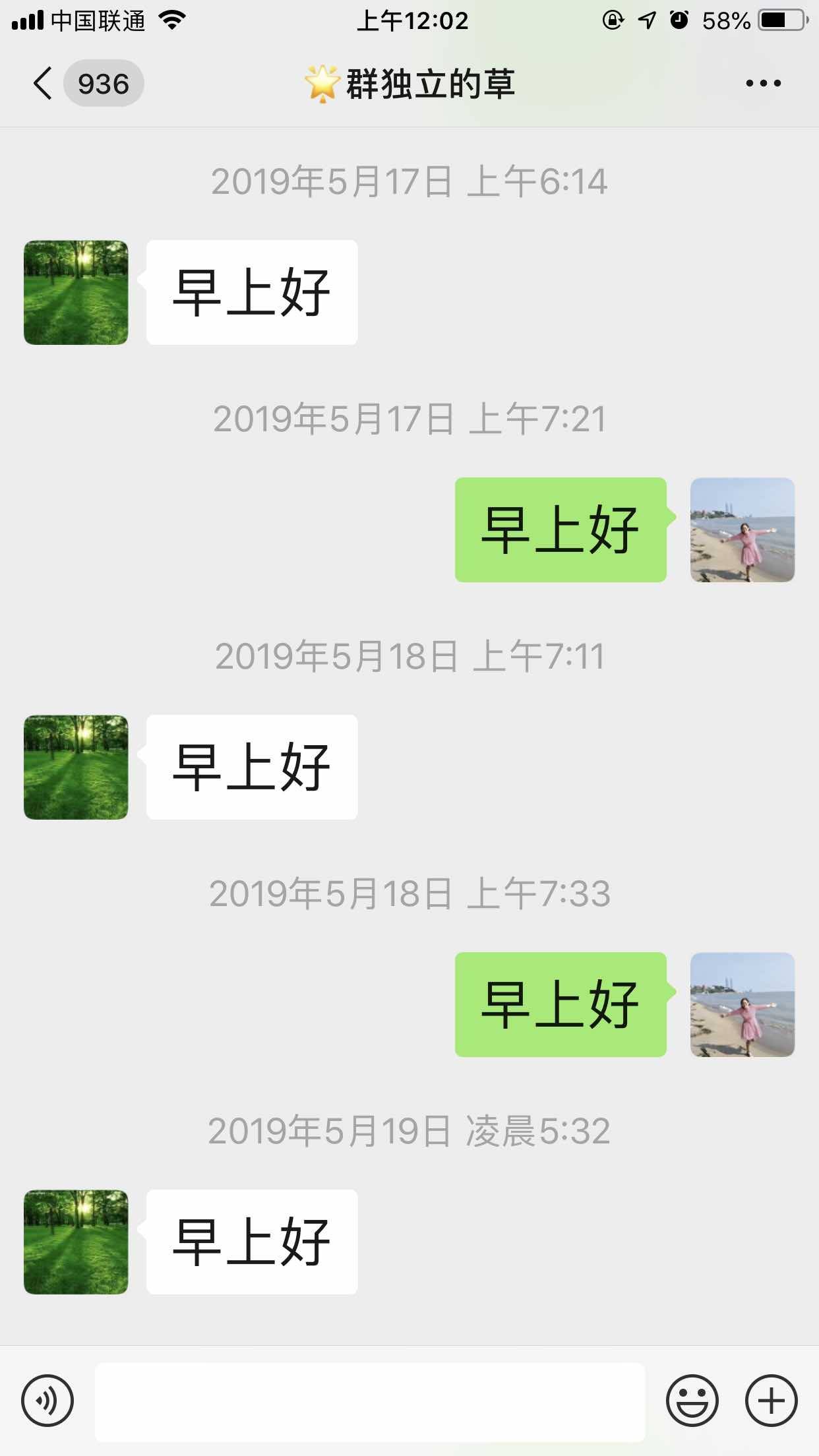819x1456 pixels.
Task: Open forest avatar profile from May 19 message
Action: pos(76,1242)
